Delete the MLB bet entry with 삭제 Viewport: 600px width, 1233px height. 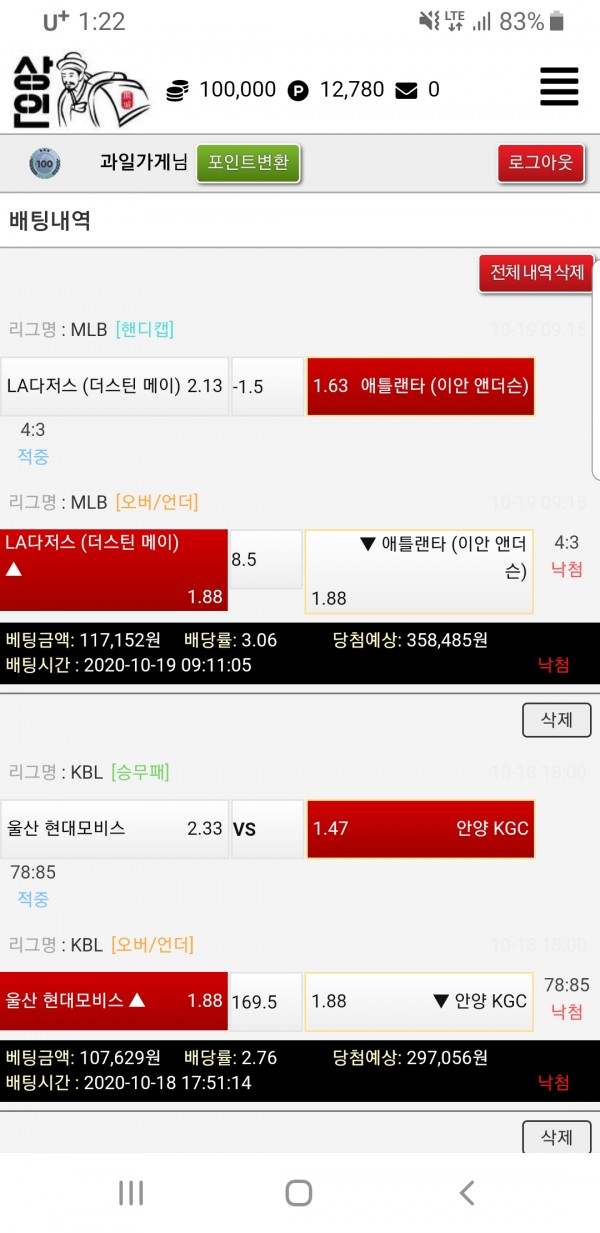click(x=556, y=720)
